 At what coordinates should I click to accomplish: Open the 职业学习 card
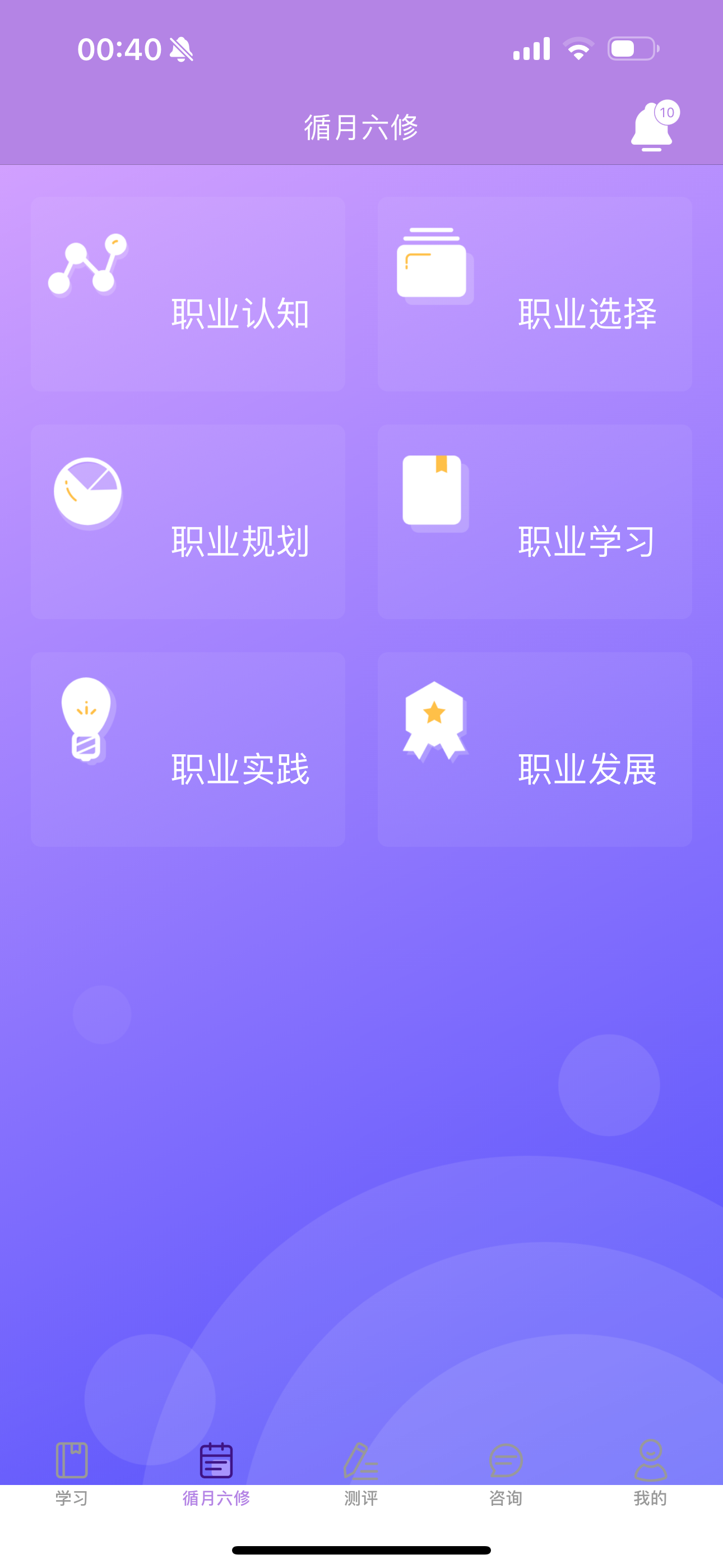point(534,522)
